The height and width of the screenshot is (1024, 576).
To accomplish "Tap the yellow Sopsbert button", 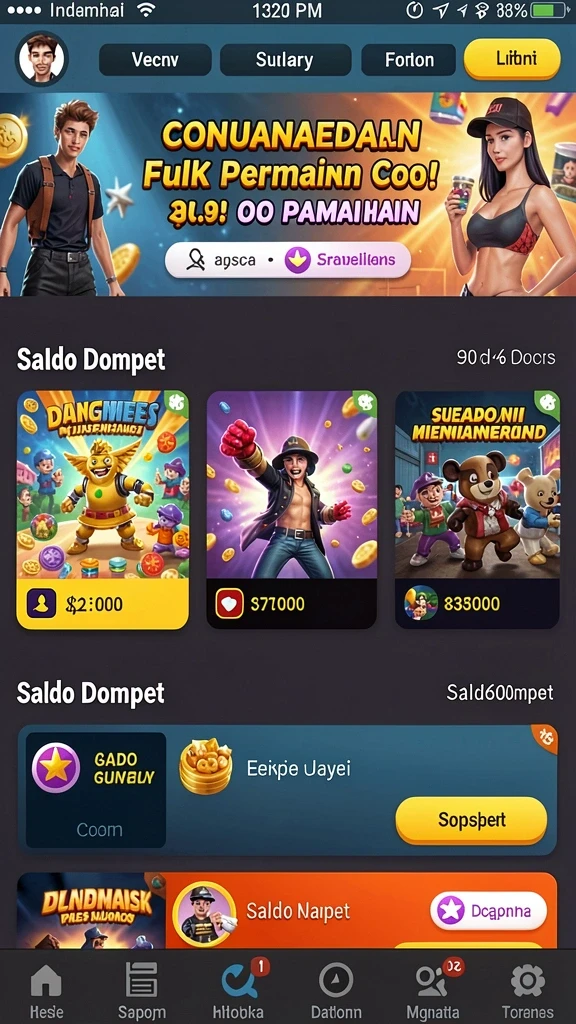I will 472,820.
